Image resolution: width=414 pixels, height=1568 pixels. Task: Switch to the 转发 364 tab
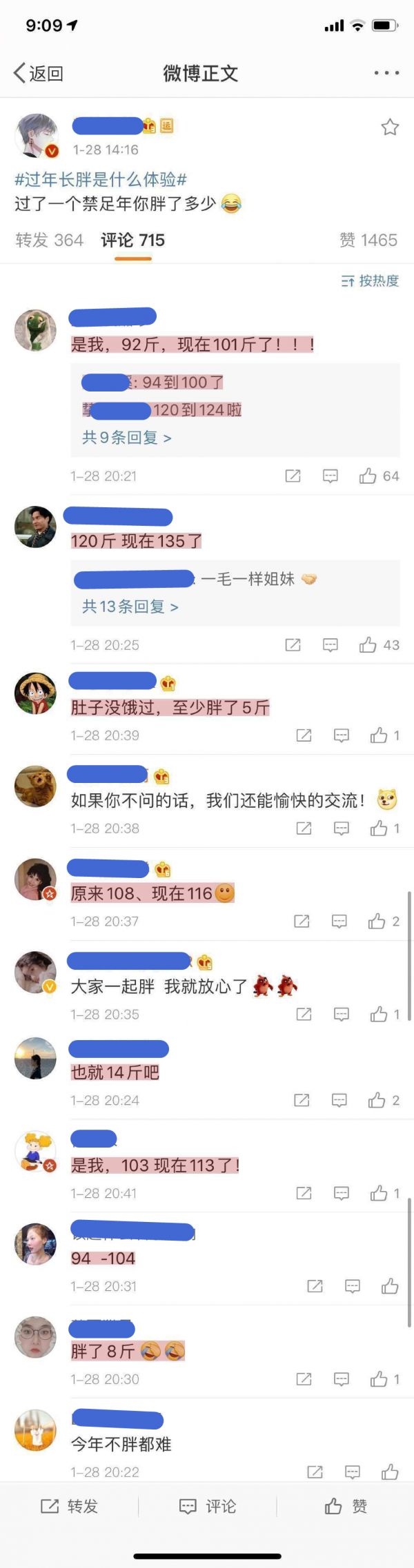click(x=49, y=240)
